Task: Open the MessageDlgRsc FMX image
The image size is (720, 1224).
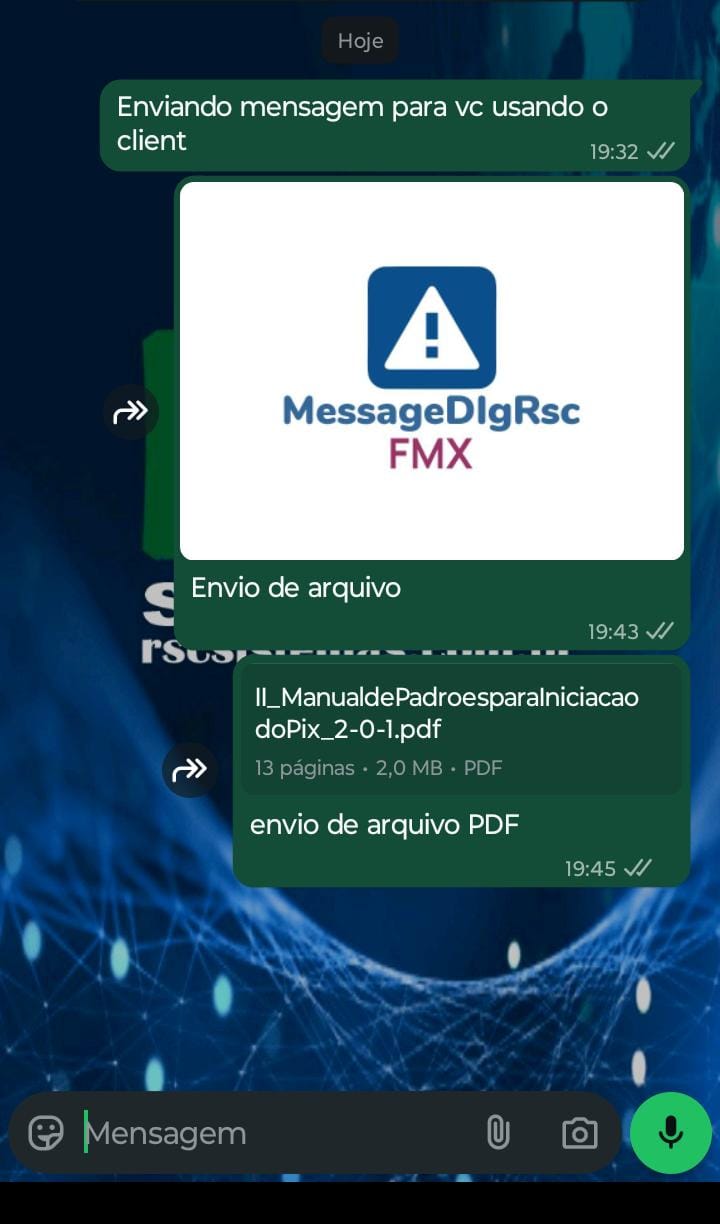Action: point(432,370)
